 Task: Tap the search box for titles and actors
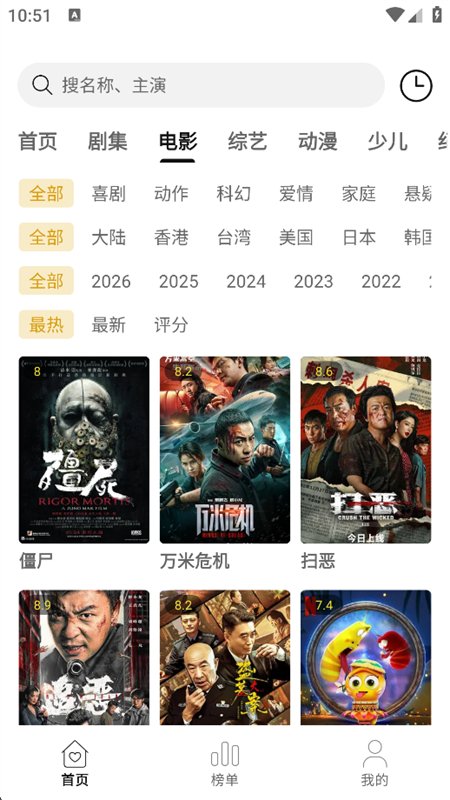pyautogui.click(x=201, y=85)
